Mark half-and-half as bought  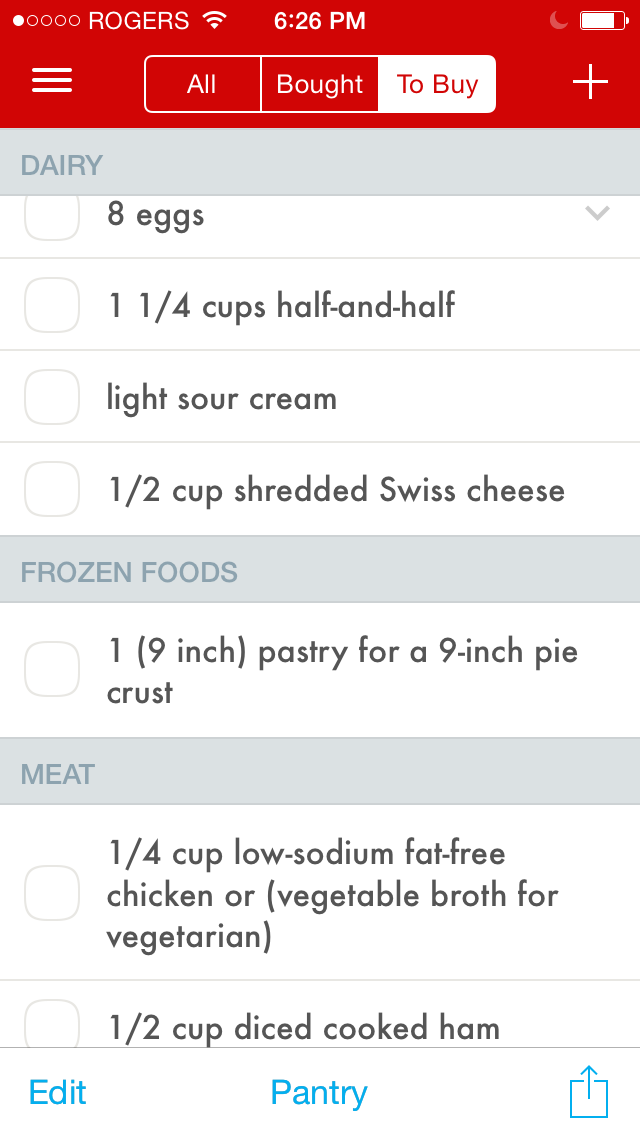pyautogui.click(x=52, y=305)
